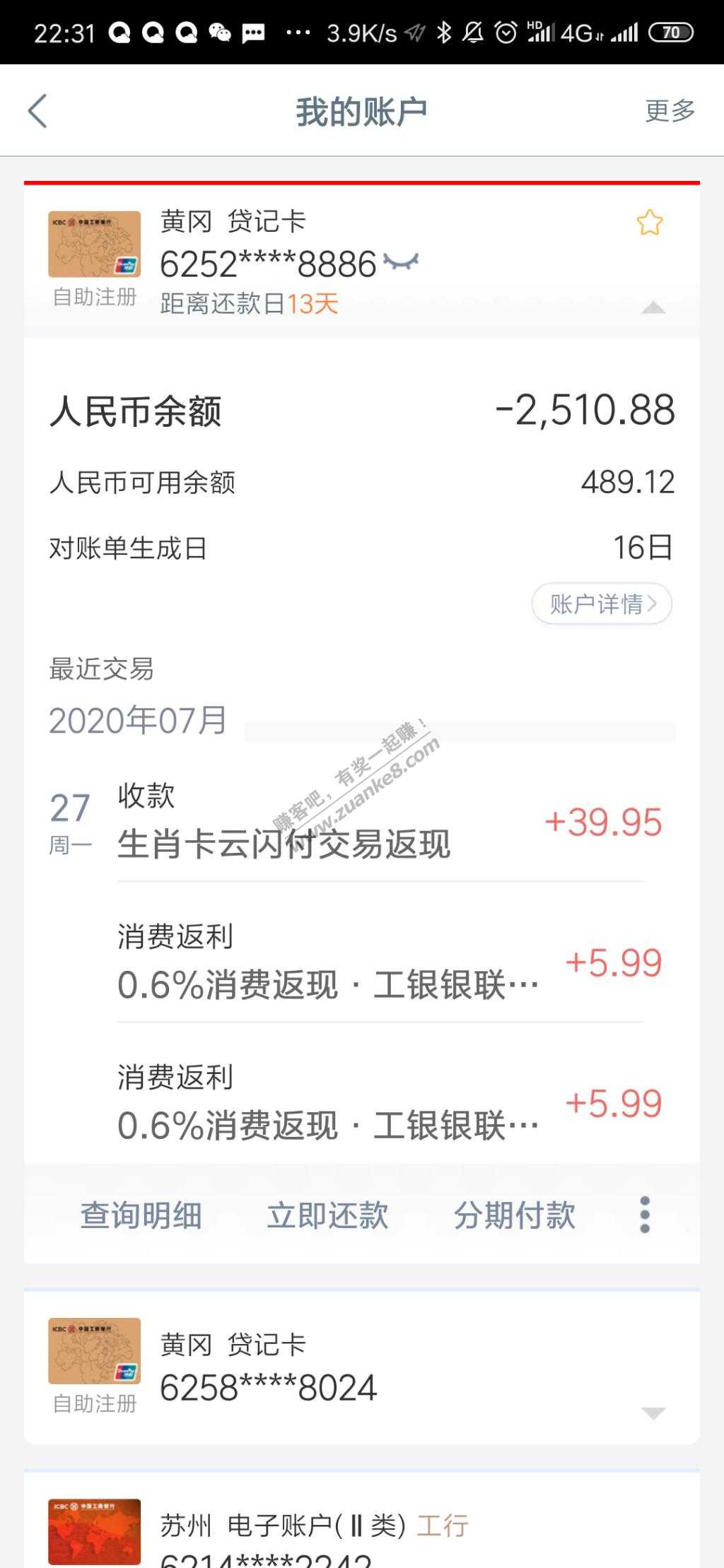Mark card 8886 with the star
This screenshot has width=724, height=1568.
[649, 223]
